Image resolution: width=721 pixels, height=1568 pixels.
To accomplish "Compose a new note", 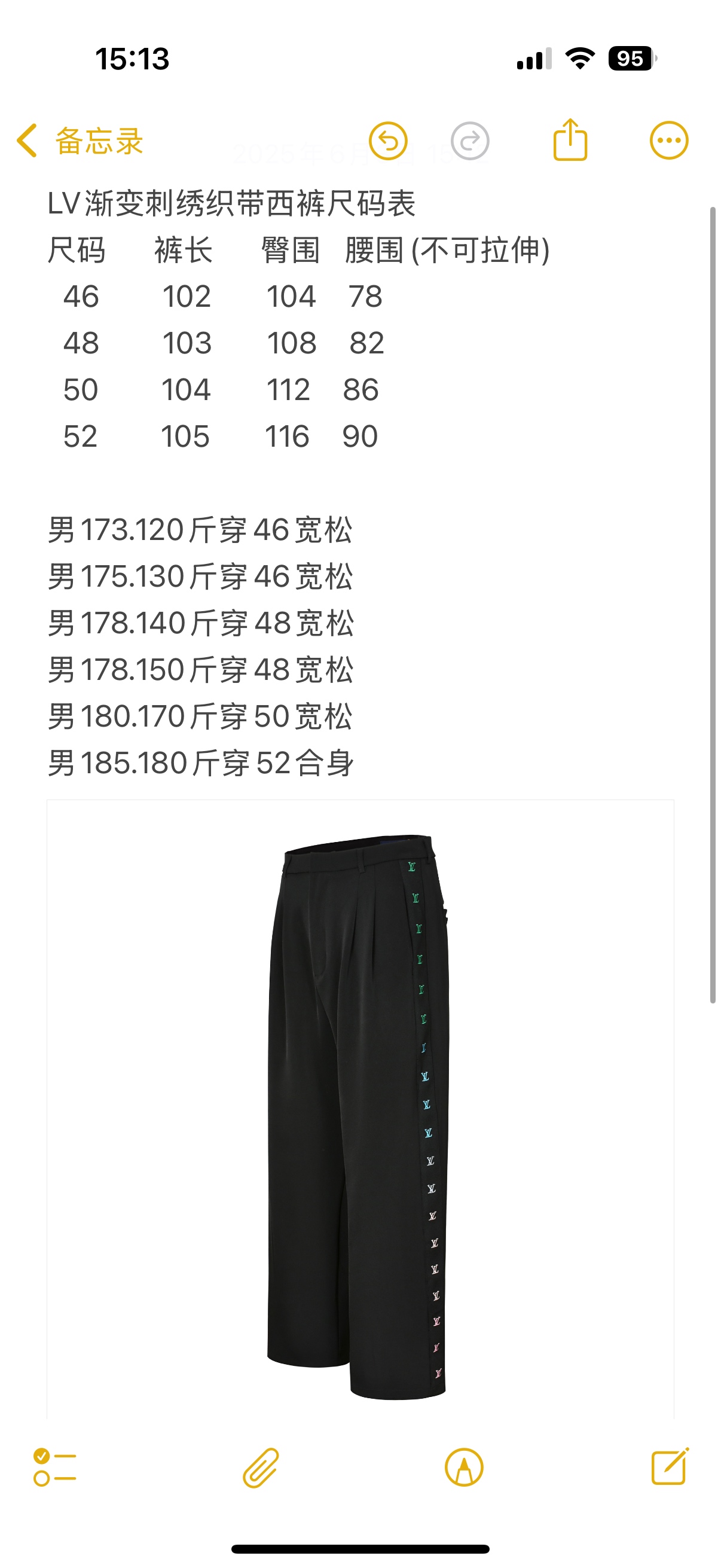I will pyautogui.click(x=670, y=1466).
